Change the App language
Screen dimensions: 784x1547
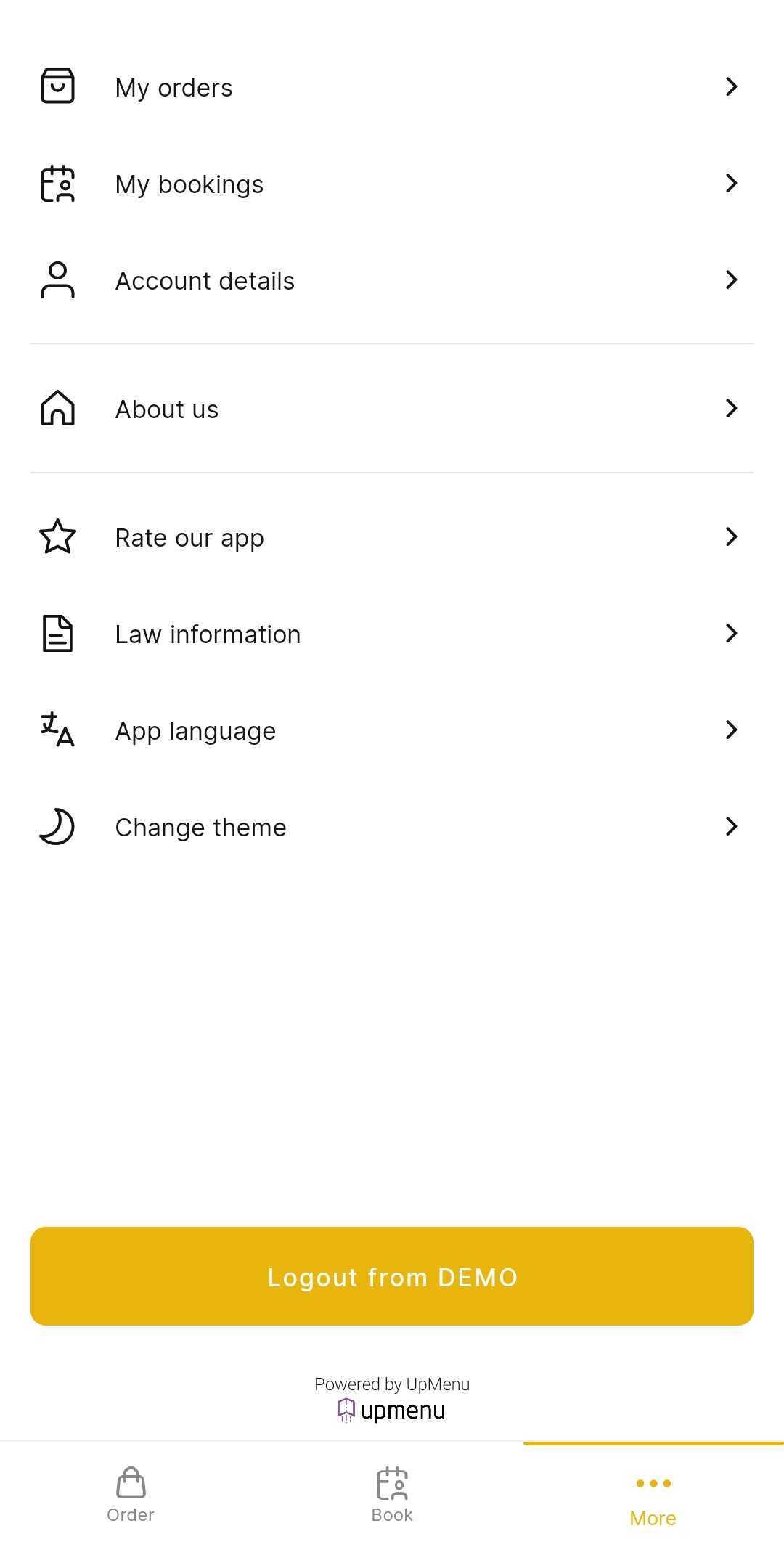tap(392, 730)
